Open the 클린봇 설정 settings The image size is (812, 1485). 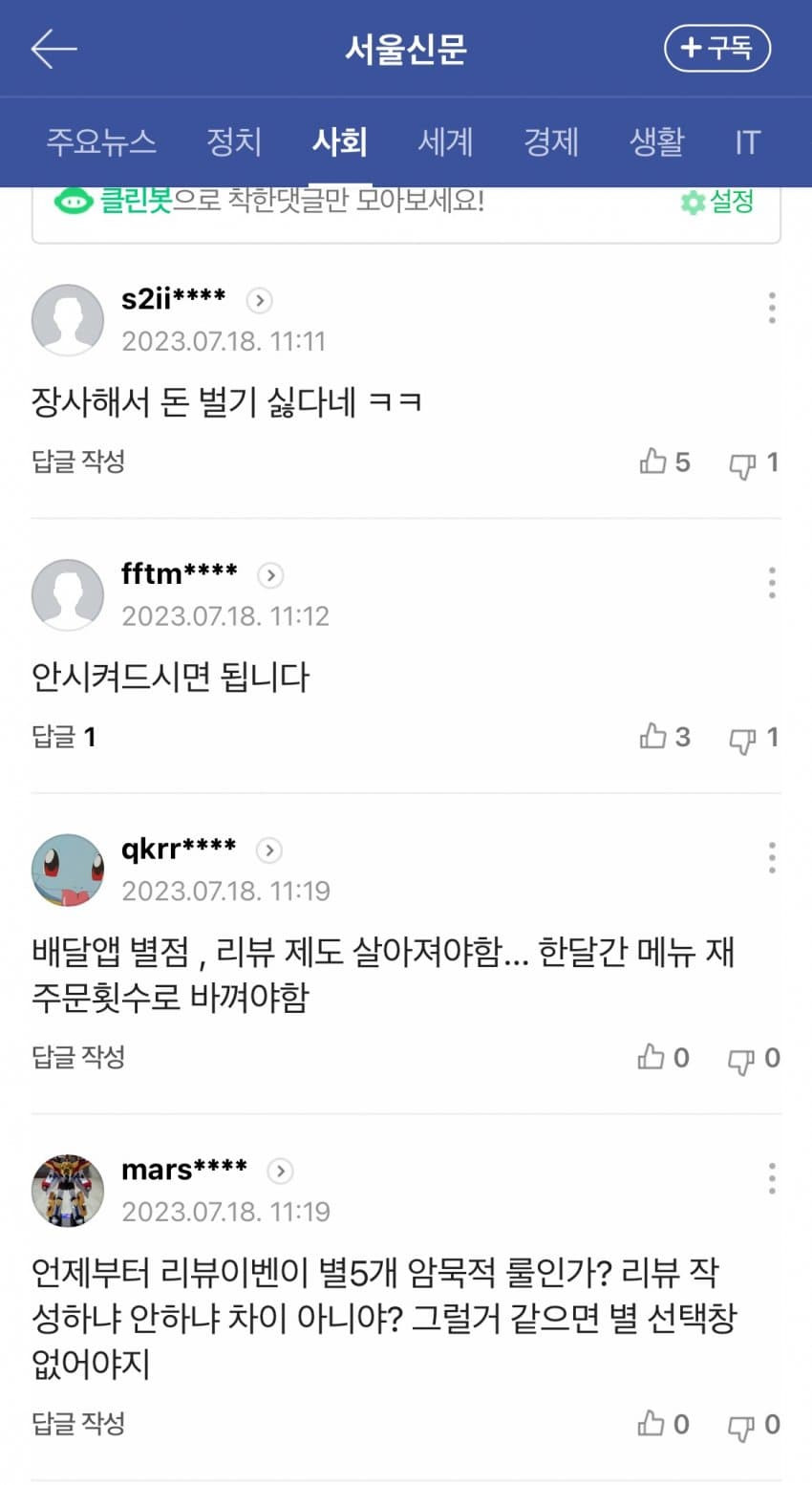click(718, 202)
